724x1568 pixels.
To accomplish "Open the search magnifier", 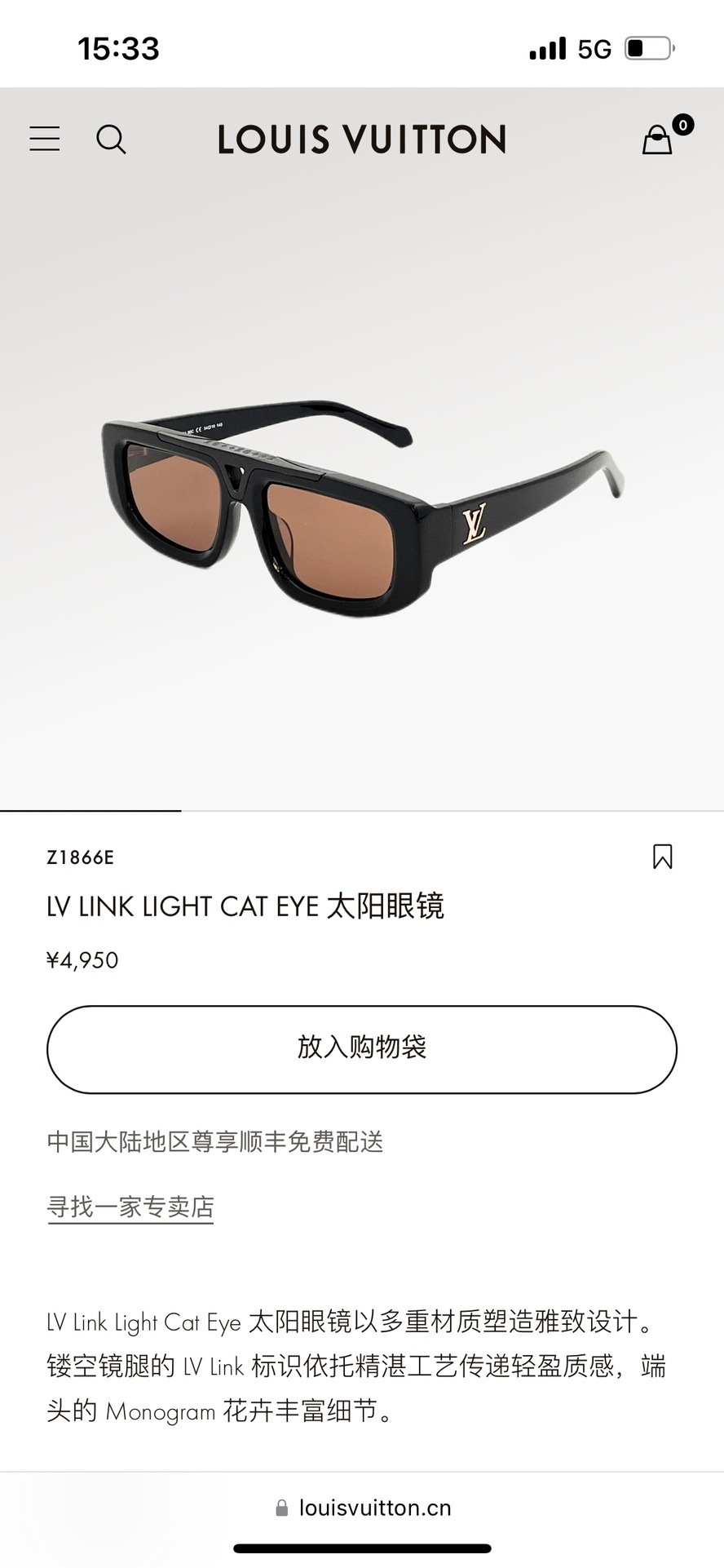I will point(111,140).
